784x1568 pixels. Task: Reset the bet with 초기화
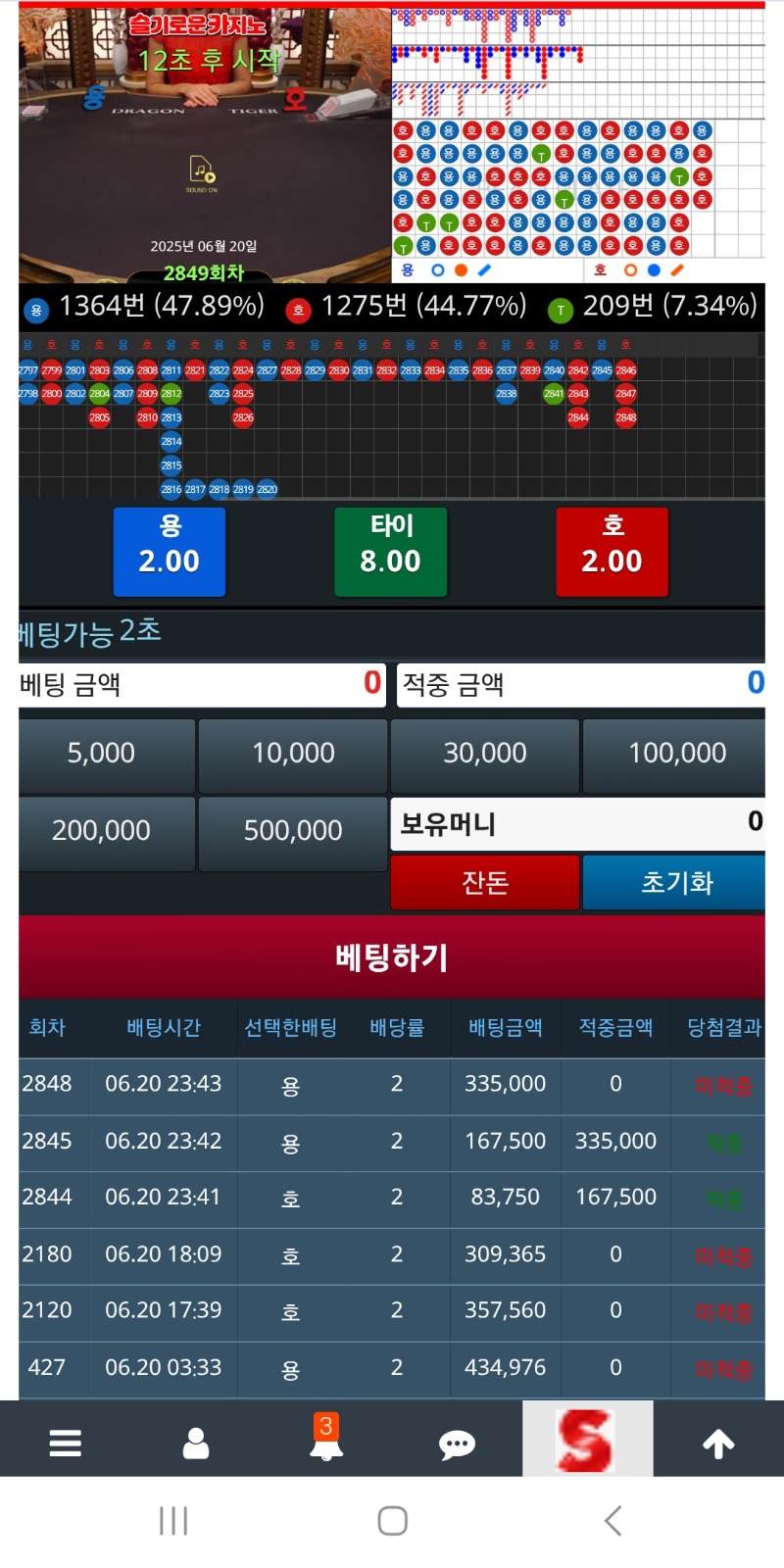(676, 882)
